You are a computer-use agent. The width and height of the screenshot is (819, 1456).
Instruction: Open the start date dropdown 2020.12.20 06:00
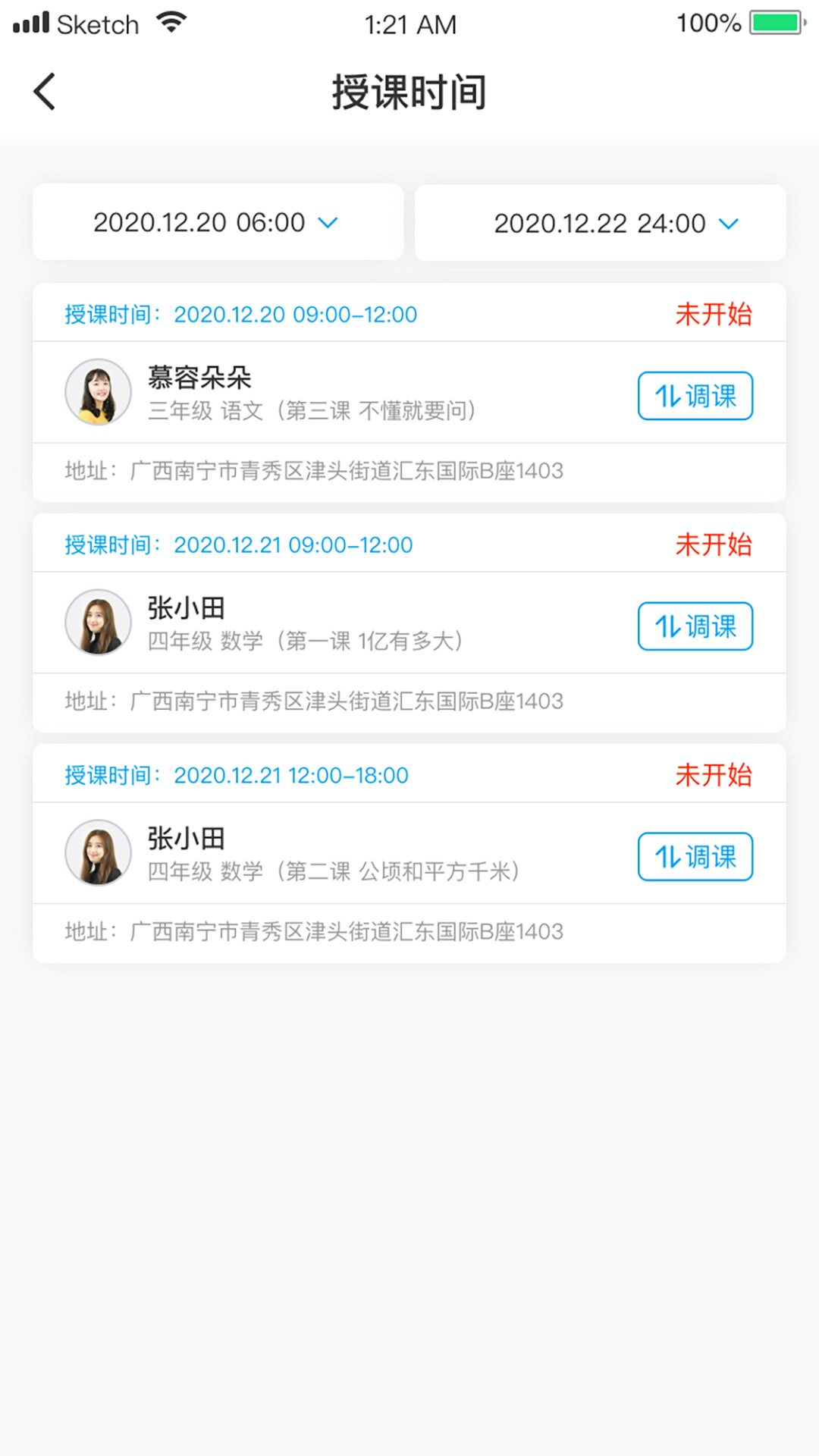click(x=217, y=222)
